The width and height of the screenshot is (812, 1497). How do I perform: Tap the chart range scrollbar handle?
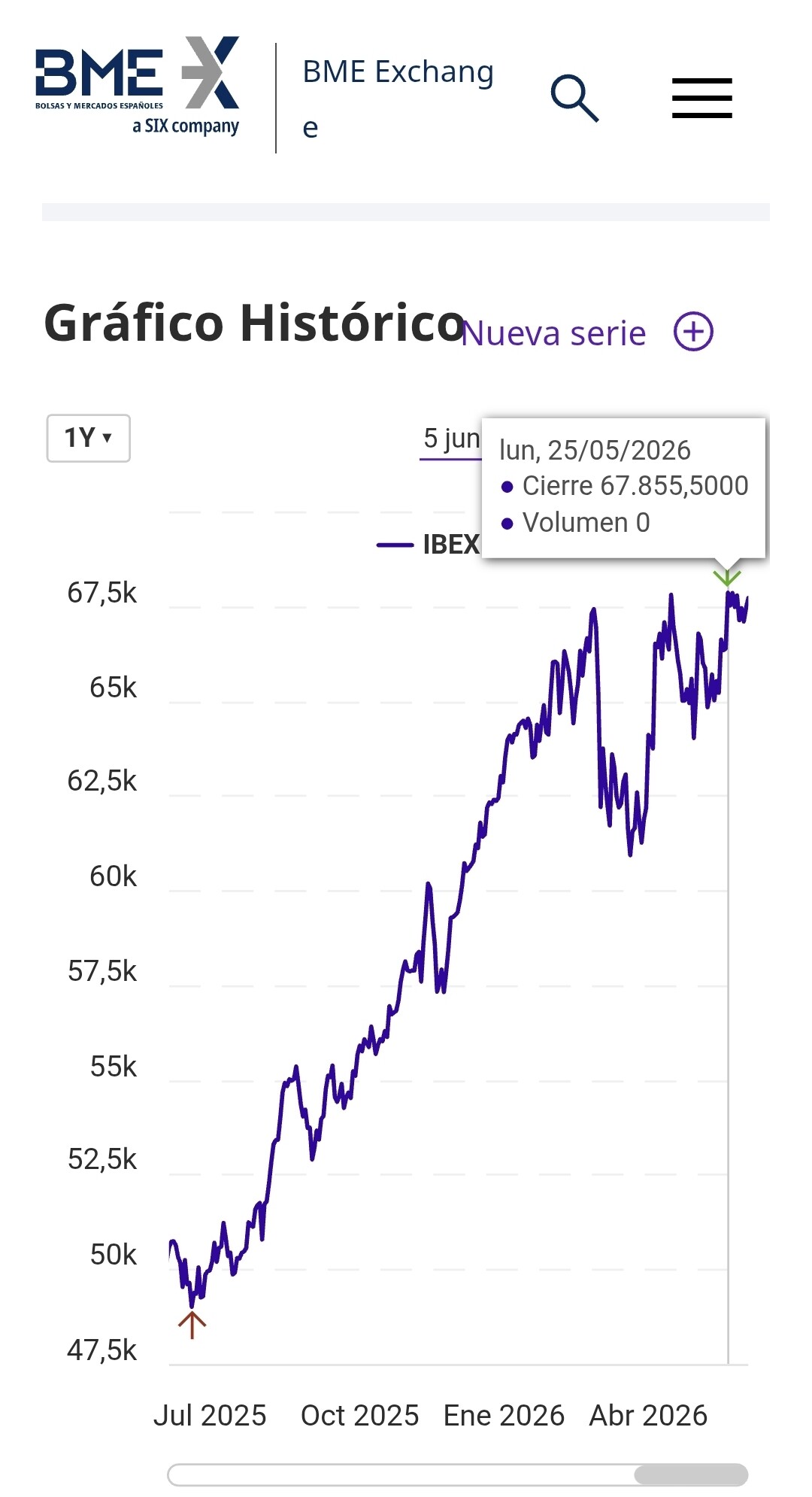click(691, 1474)
